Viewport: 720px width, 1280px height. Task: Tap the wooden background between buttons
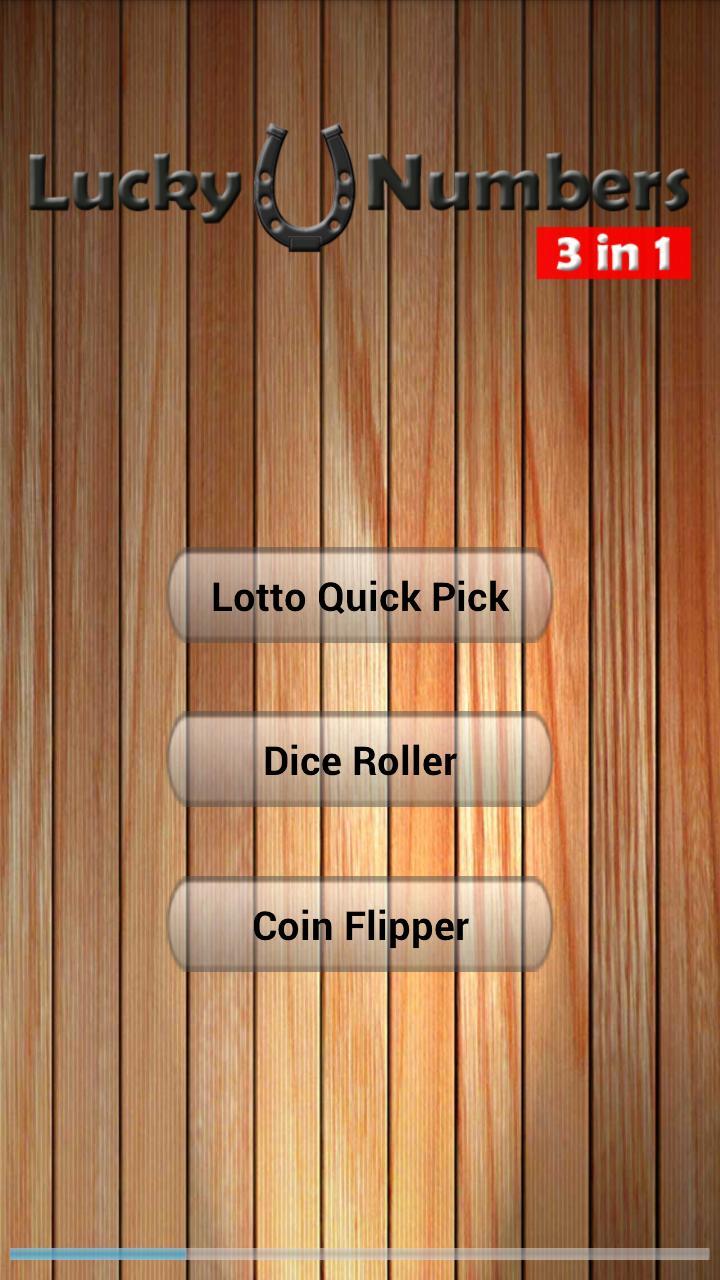[360, 680]
